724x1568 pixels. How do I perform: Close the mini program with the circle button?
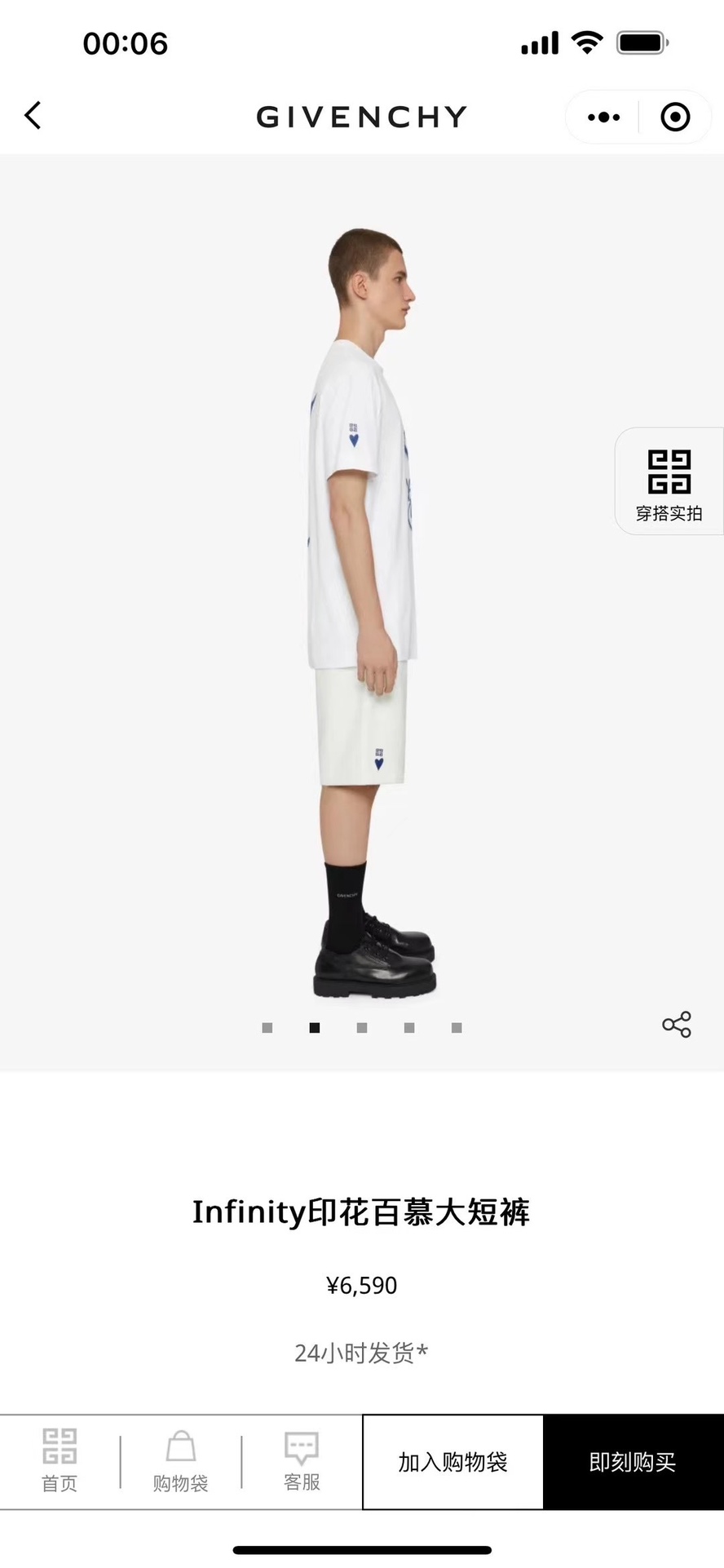pos(675,117)
